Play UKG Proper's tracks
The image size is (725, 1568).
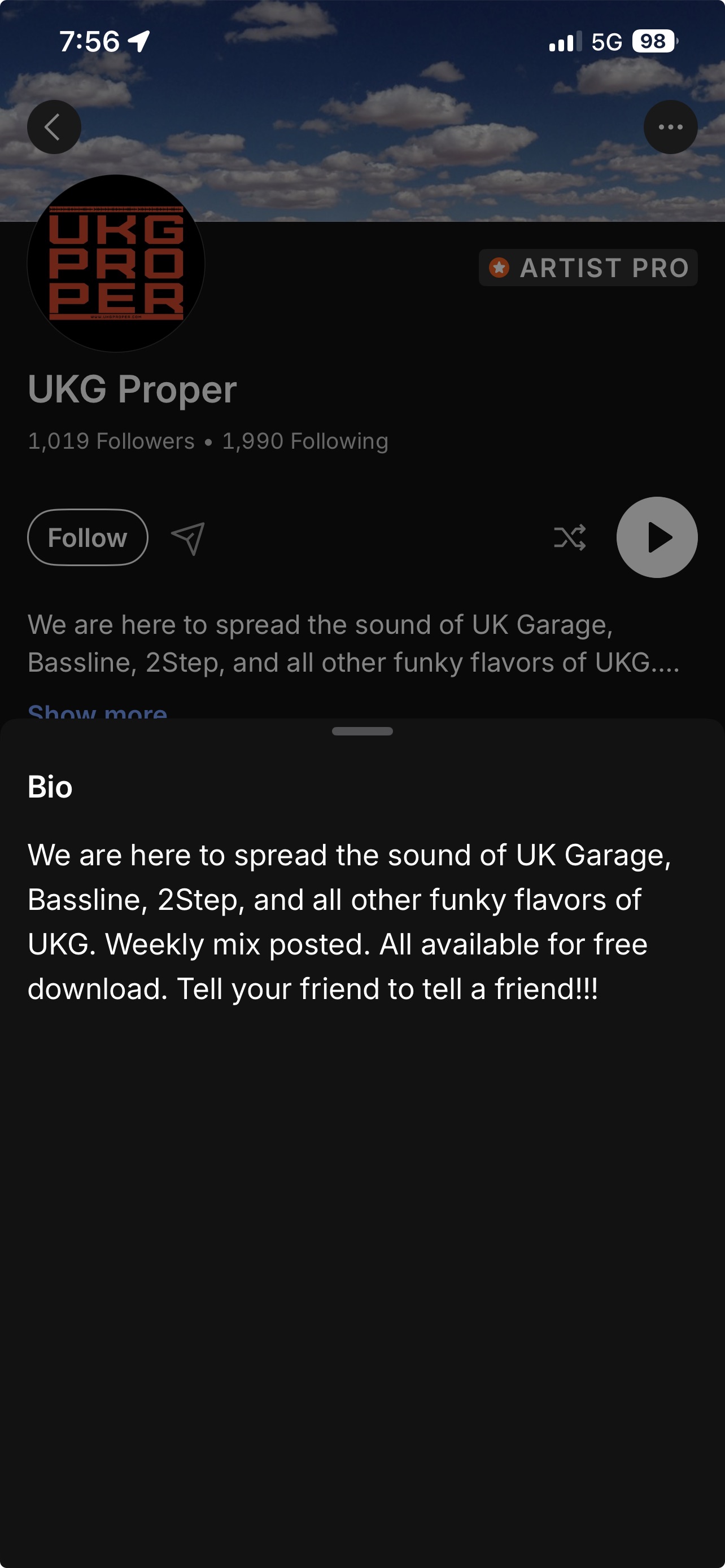click(657, 537)
